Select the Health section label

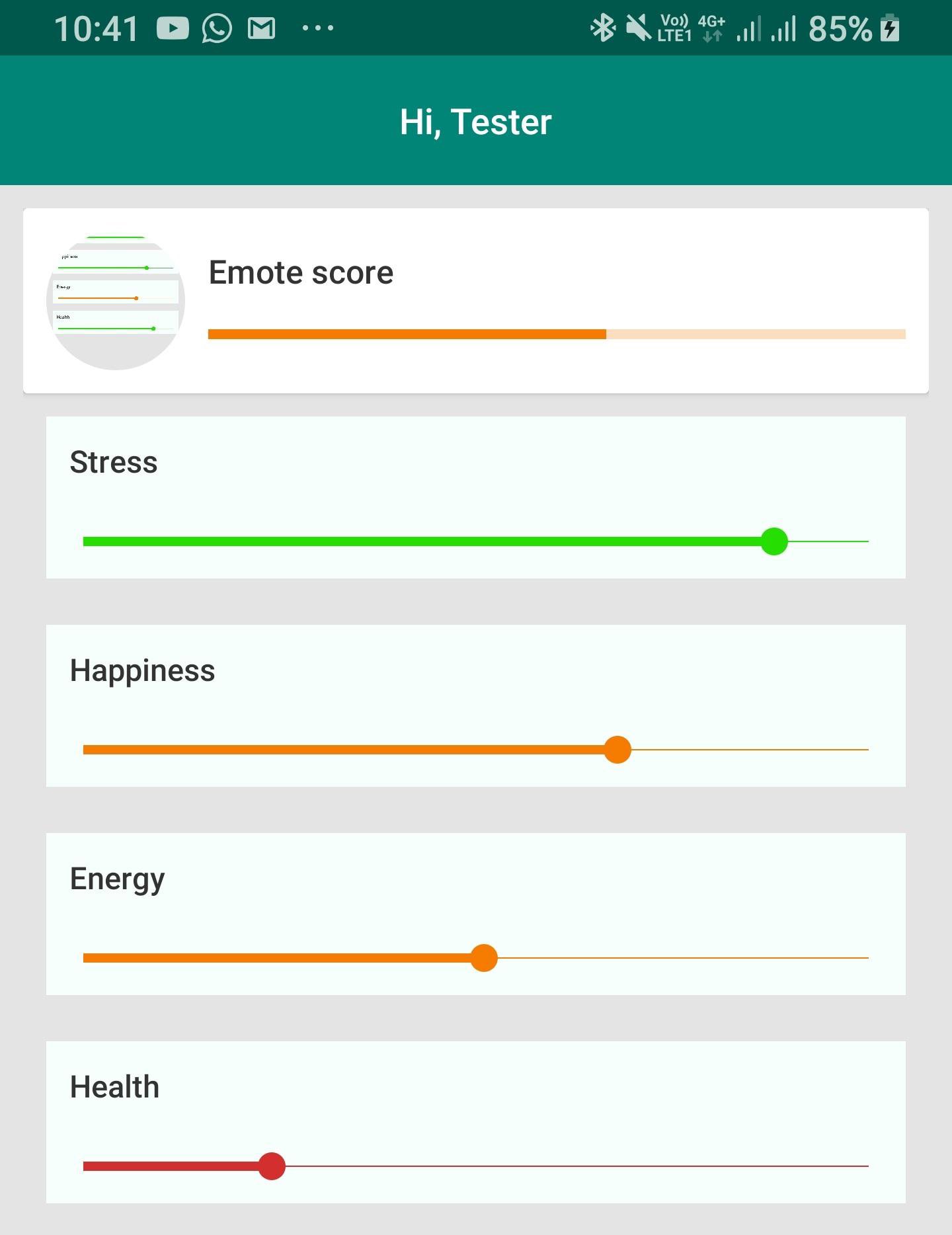tap(114, 1085)
